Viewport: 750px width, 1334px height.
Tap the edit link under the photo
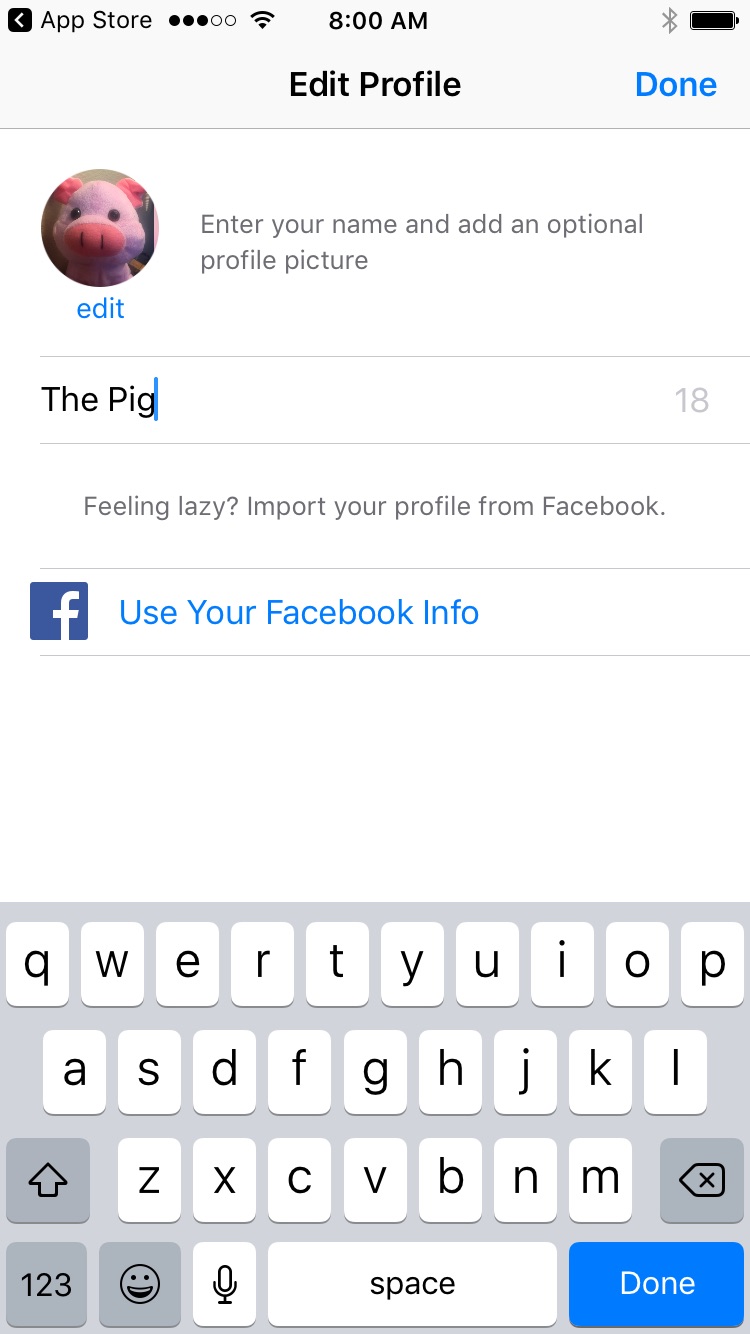[x=100, y=309]
